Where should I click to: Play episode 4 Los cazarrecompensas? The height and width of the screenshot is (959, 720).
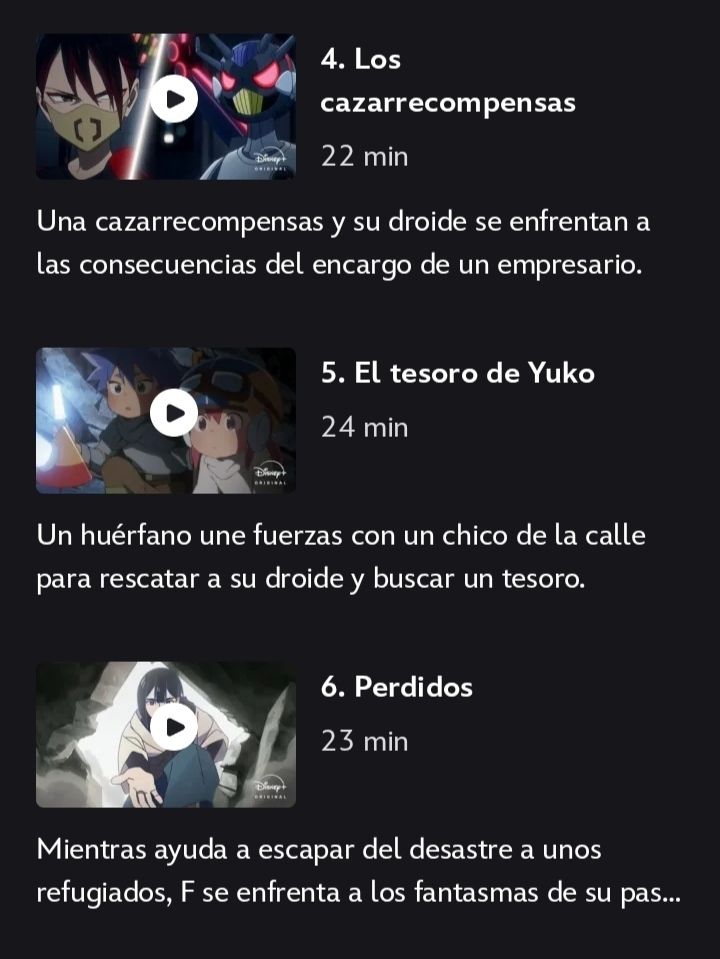click(x=174, y=99)
